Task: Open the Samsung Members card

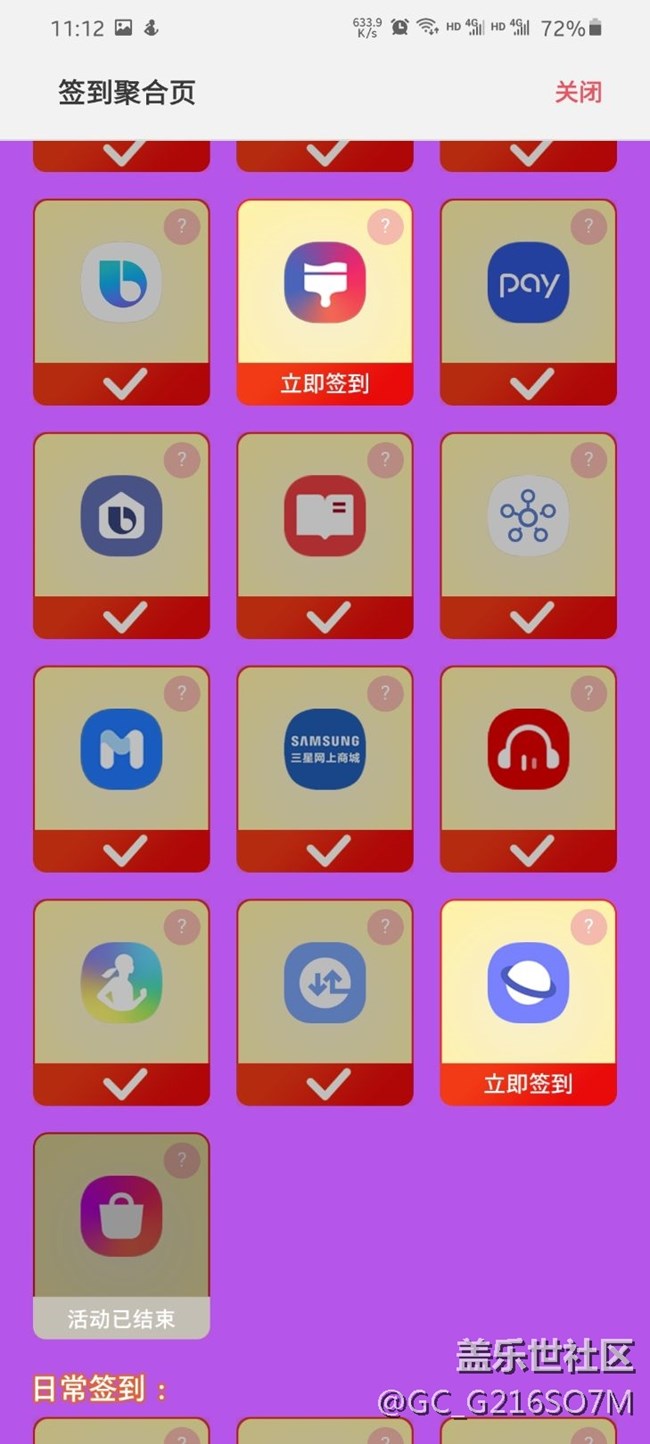Action: pyautogui.click(x=121, y=749)
